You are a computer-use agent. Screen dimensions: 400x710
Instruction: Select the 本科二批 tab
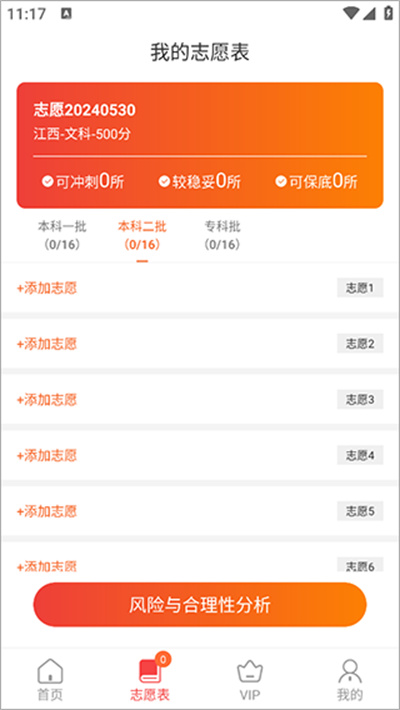pyautogui.click(x=142, y=235)
